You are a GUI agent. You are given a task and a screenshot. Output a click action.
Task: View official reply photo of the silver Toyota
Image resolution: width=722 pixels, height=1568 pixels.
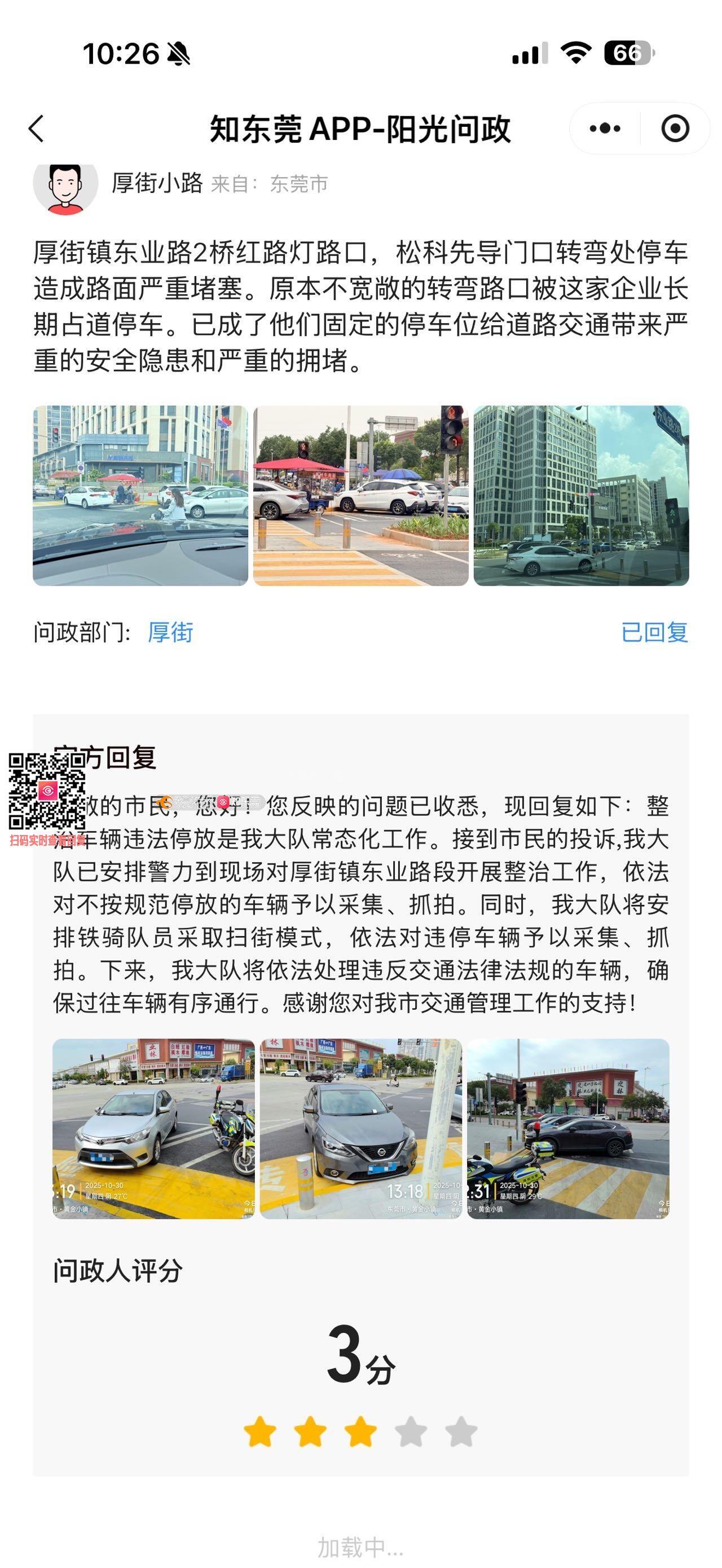pos(153,1129)
